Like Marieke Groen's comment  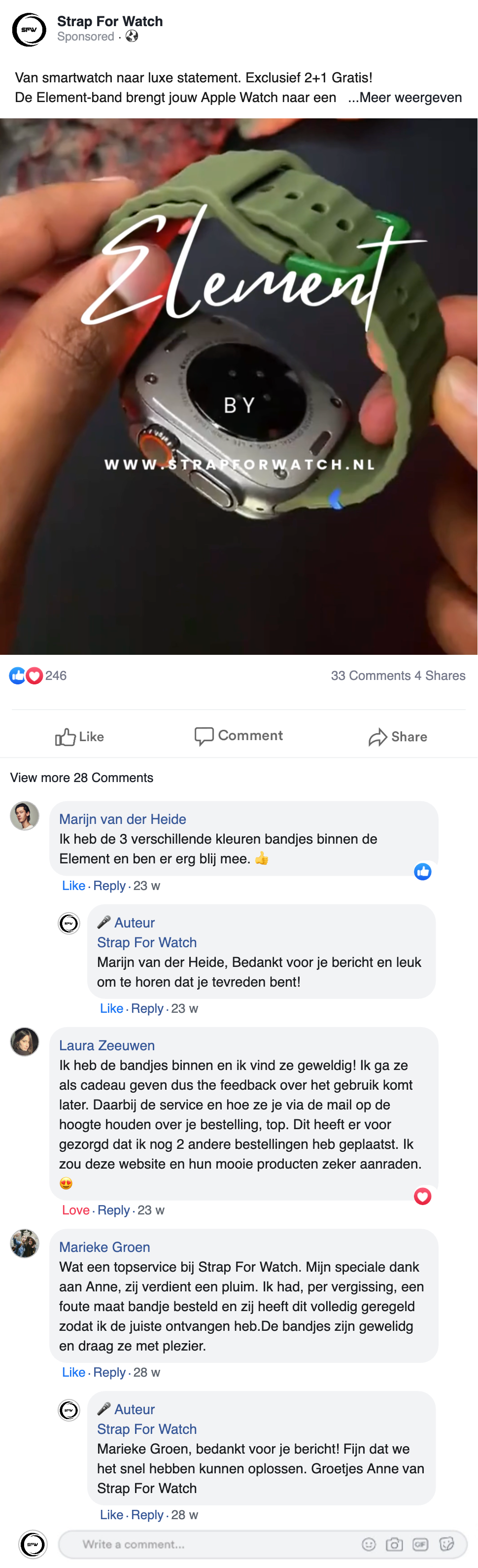pyautogui.click(x=73, y=1373)
